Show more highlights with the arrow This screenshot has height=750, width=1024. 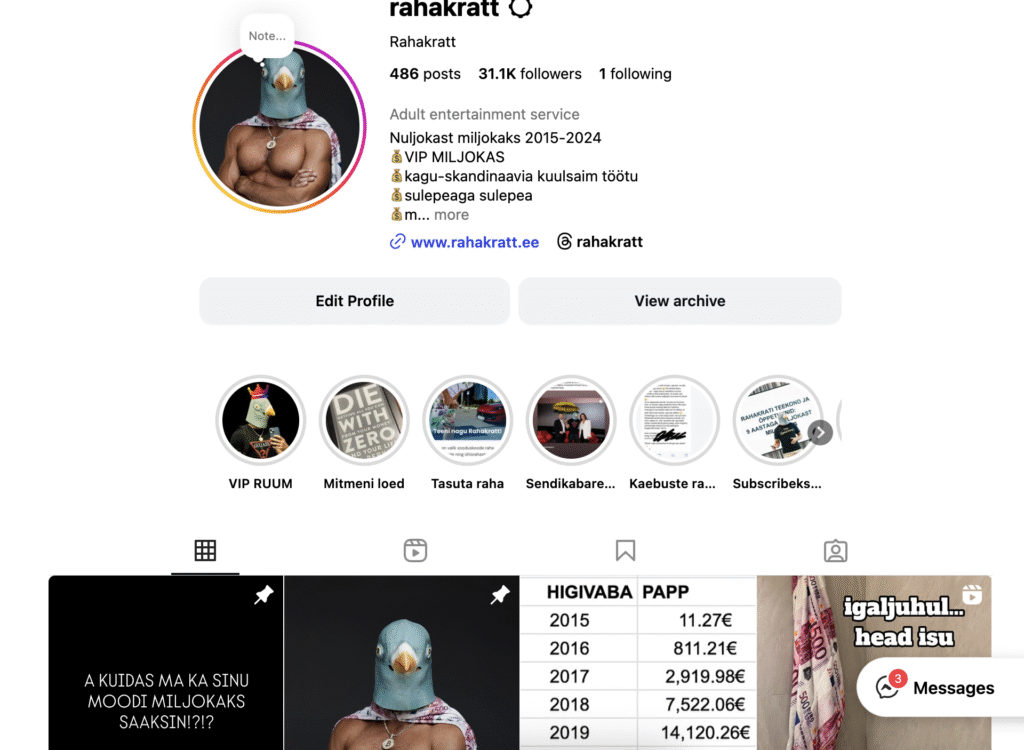pos(820,432)
